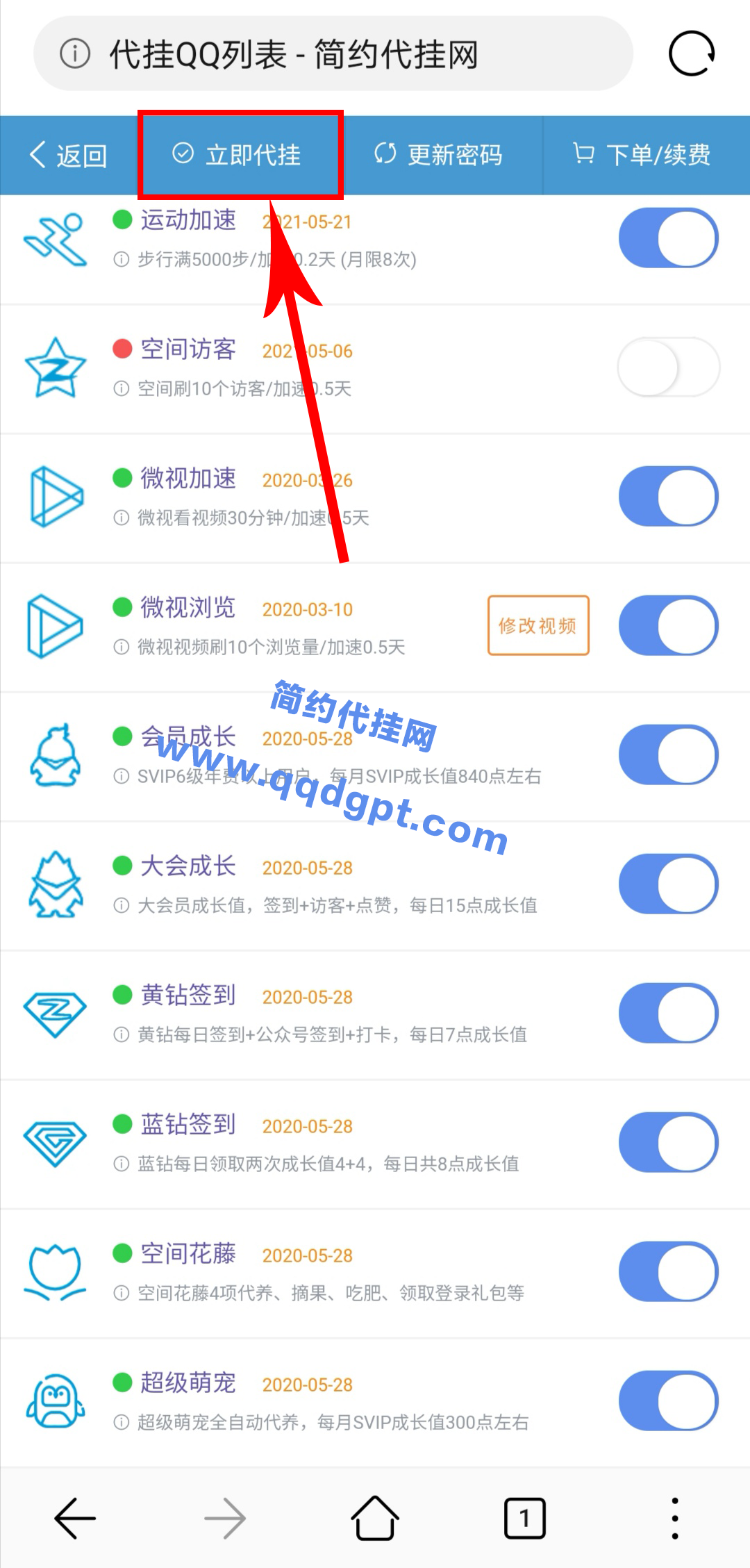Disable the 大会成长 toggle

click(669, 884)
